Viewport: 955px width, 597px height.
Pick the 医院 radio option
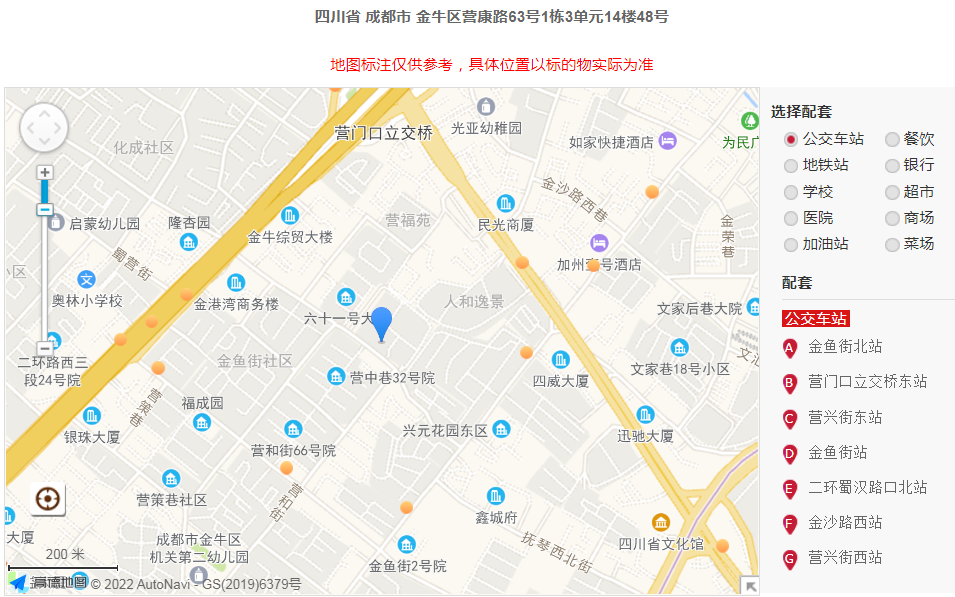791,218
